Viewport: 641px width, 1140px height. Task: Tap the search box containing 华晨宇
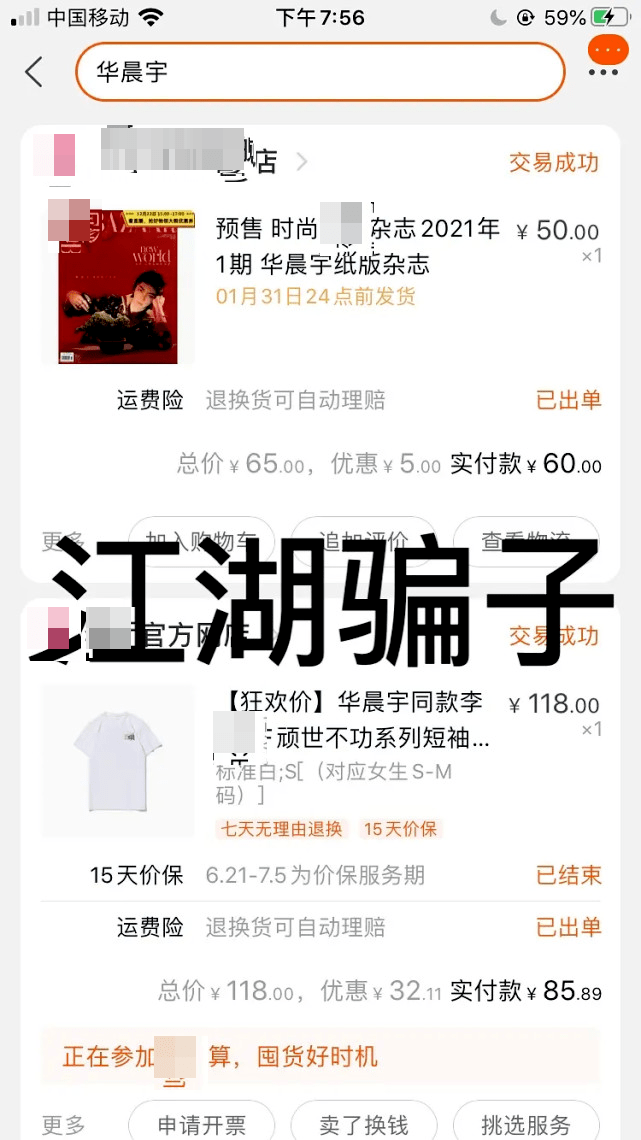[x=320, y=72]
